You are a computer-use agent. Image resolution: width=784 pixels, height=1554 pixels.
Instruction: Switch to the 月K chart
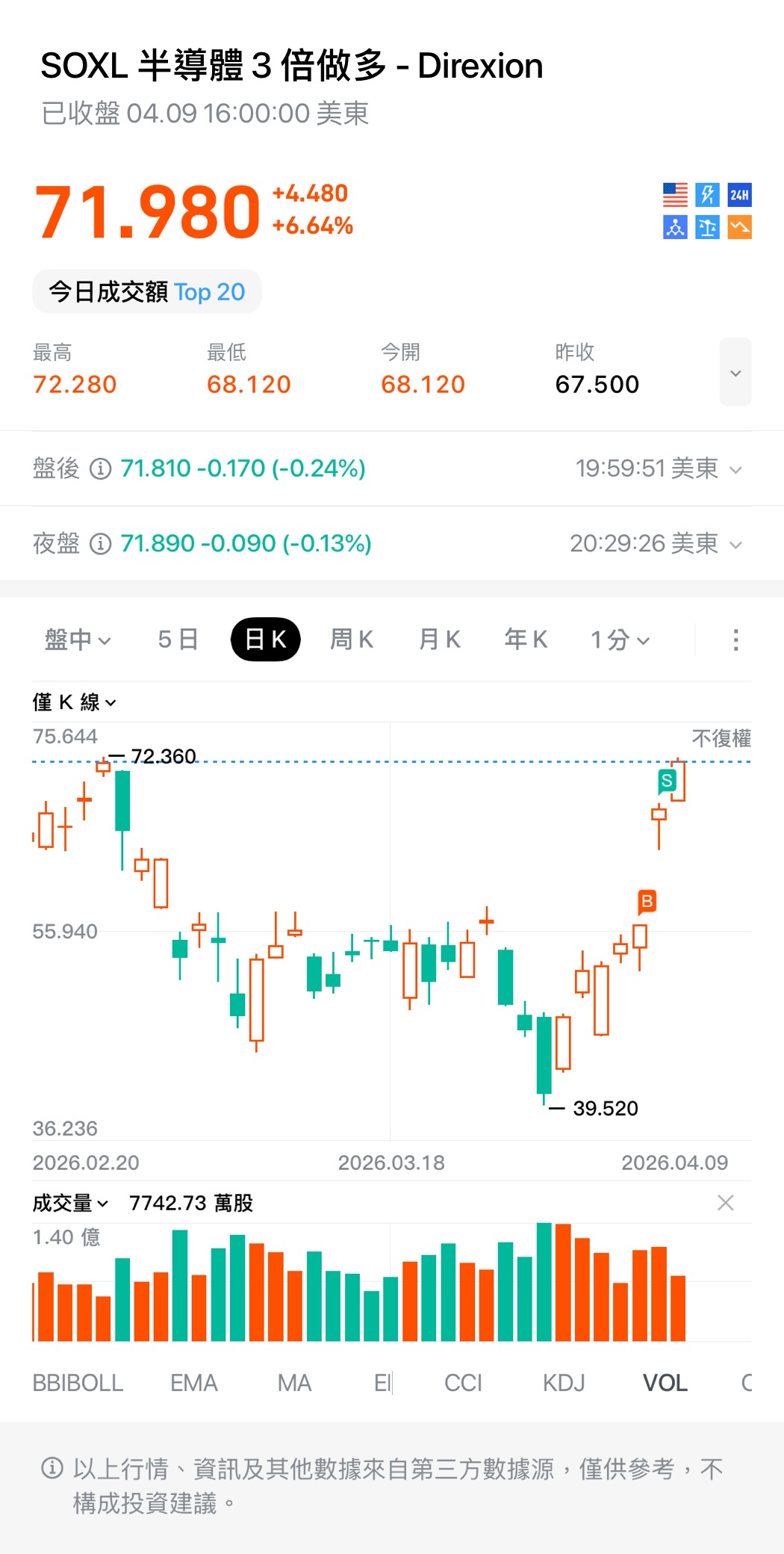coord(439,640)
